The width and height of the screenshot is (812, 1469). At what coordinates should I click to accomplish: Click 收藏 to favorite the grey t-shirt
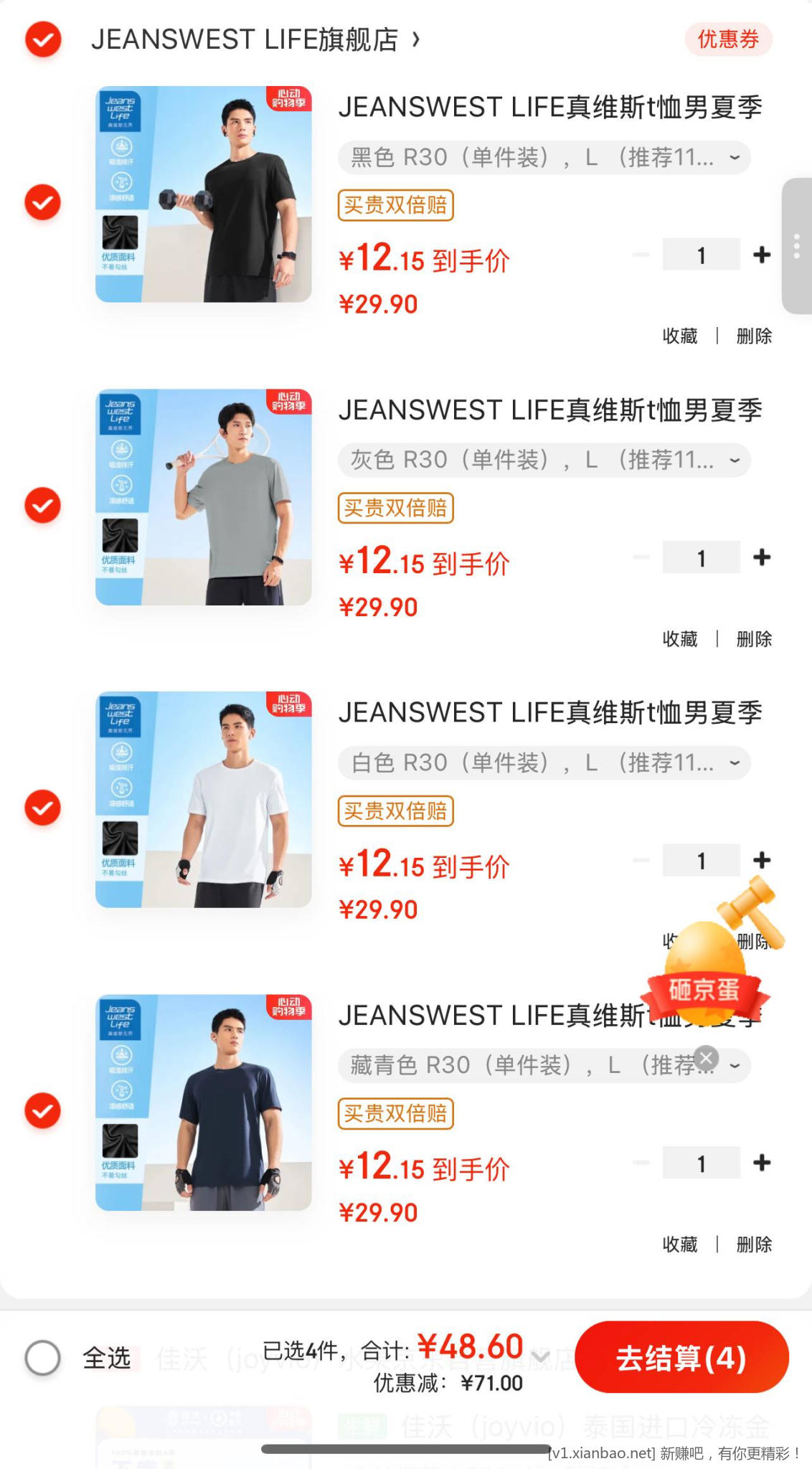pos(680,638)
